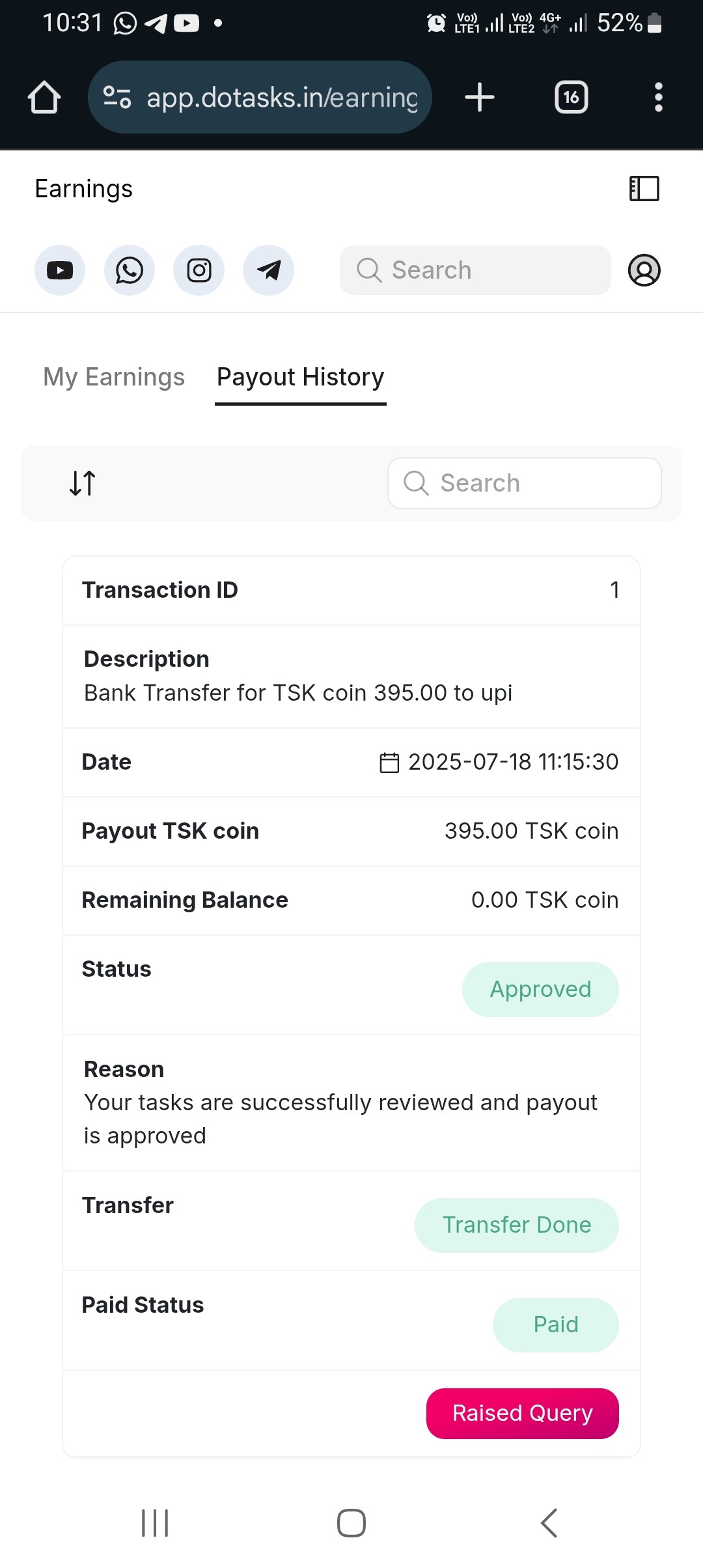Tap the top header search box

[475, 270]
